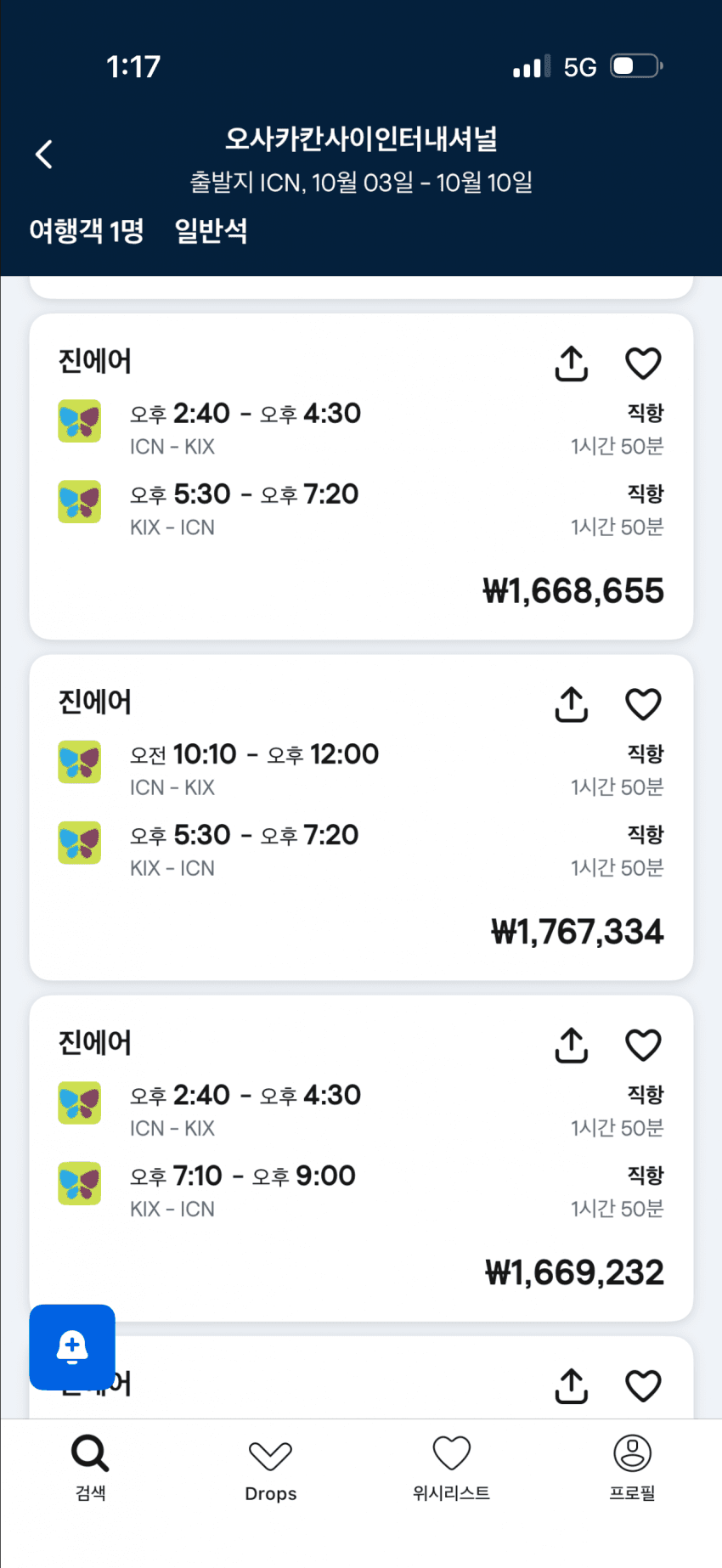Go back using the header arrow
Screen dimensions: 722x1568
44,155
